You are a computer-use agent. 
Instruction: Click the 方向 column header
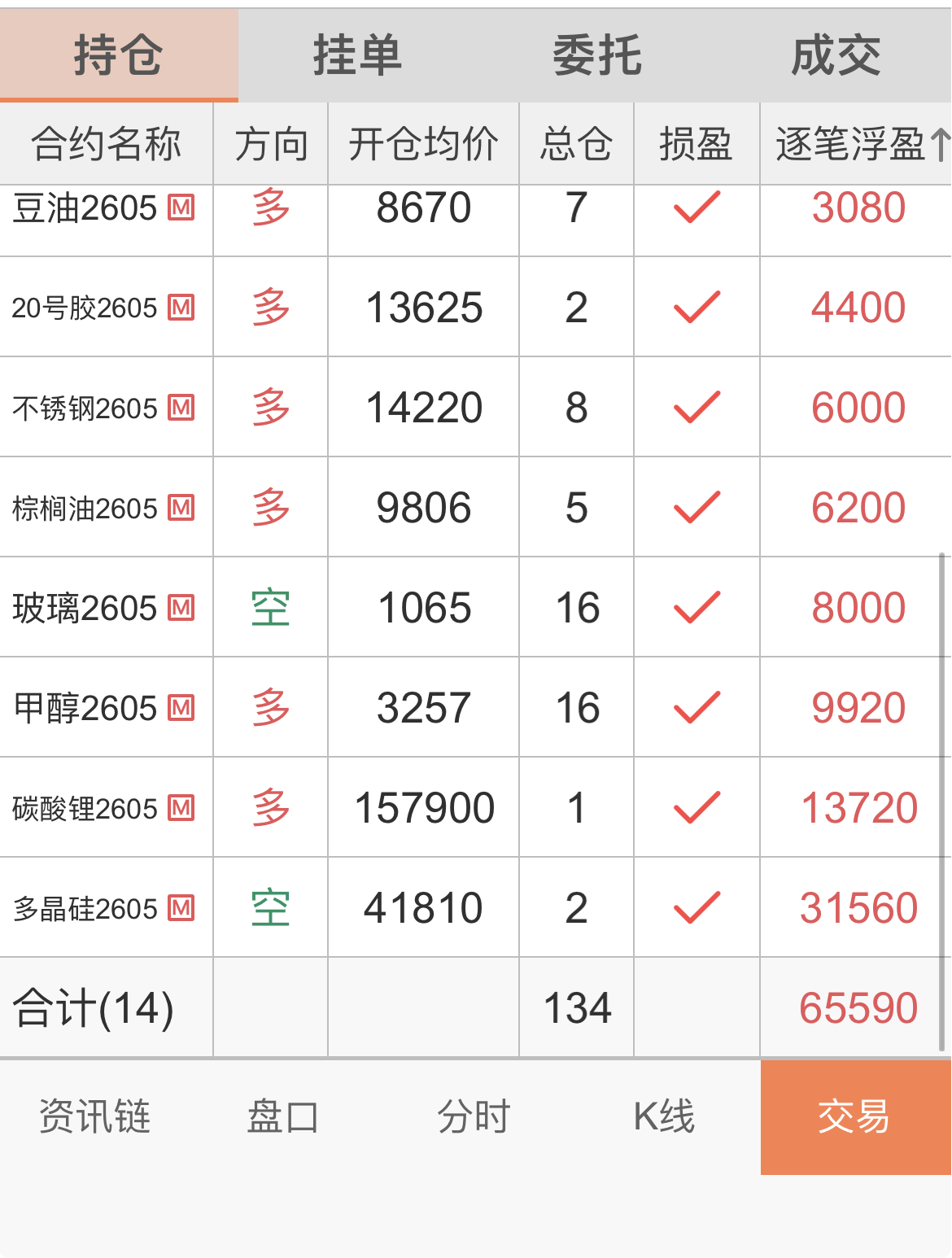(270, 142)
